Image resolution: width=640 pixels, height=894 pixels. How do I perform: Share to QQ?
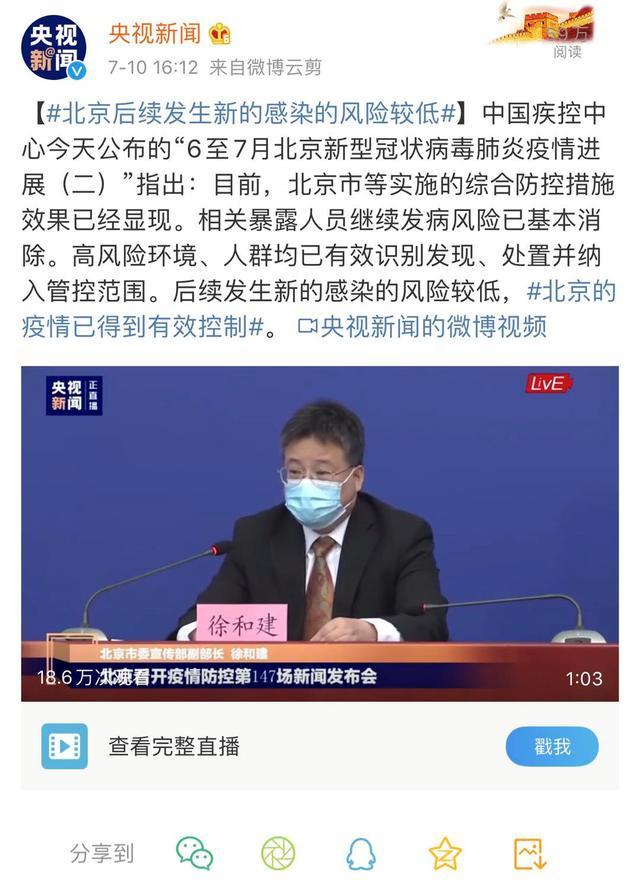point(361,853)
